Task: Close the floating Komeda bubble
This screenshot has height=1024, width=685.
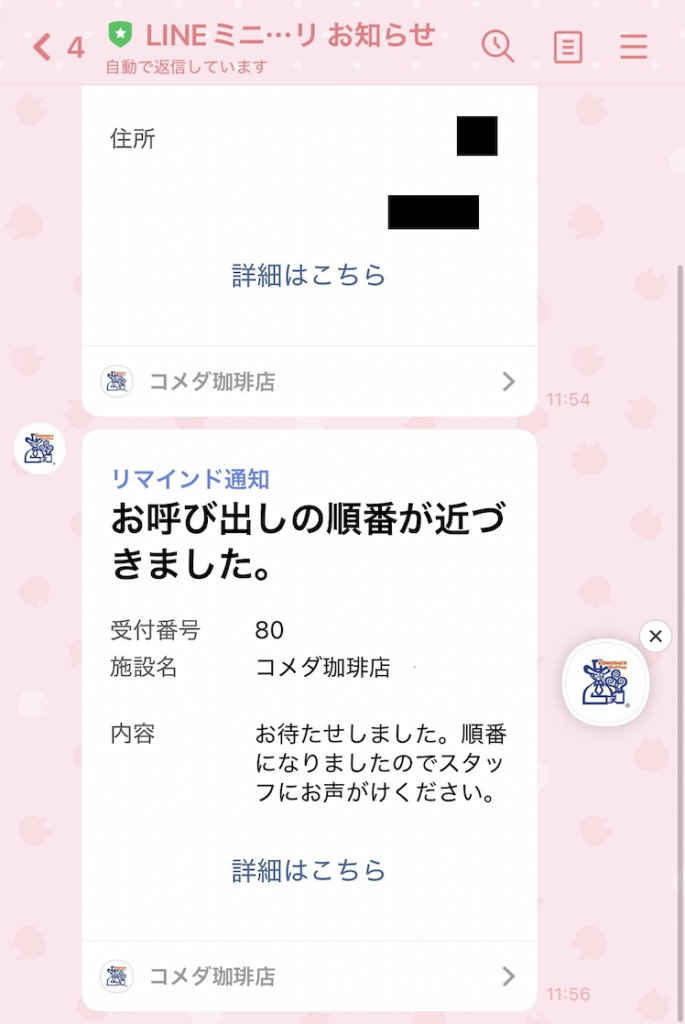Action: [655, 636]
